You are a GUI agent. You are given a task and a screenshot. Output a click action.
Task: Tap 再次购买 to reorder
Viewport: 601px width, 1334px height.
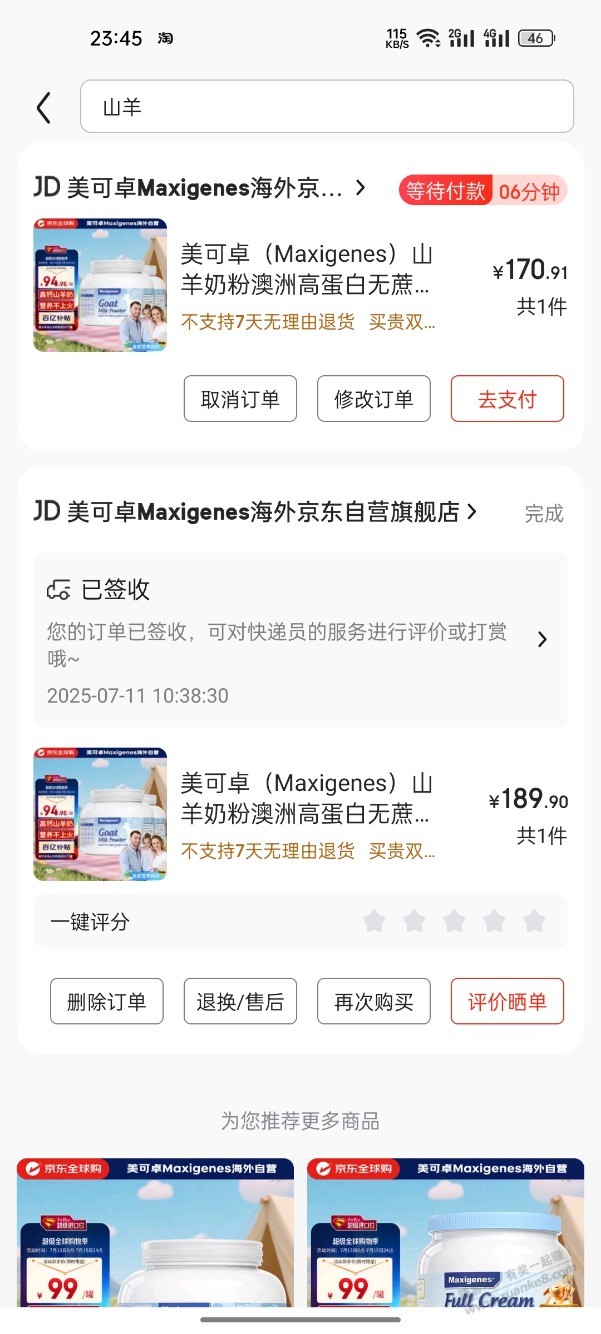(373, 1001)
